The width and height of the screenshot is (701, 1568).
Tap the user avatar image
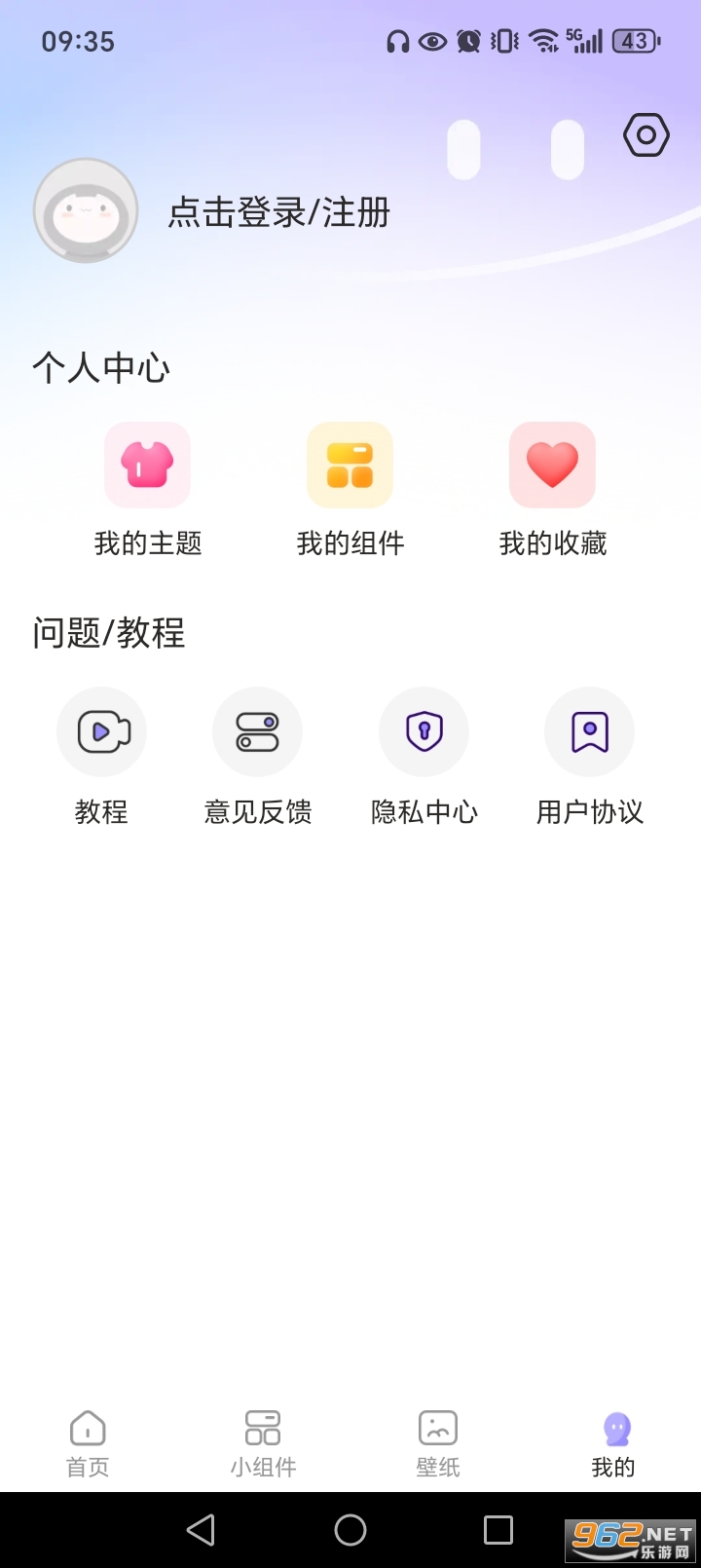tap(85, 210)
